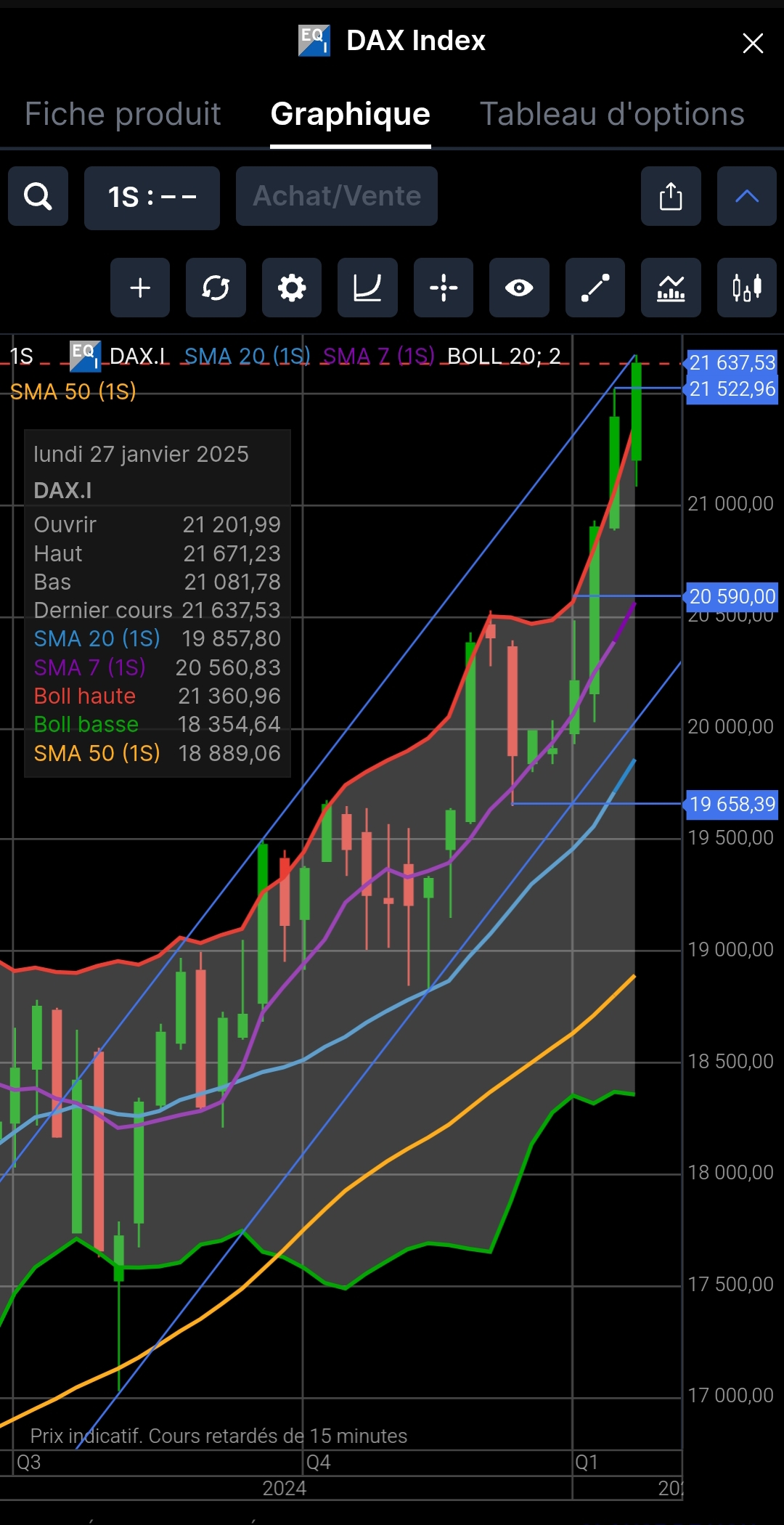Activate the crosshair tool
Viewport: 784px width, 1525px height.
point(444,288)
